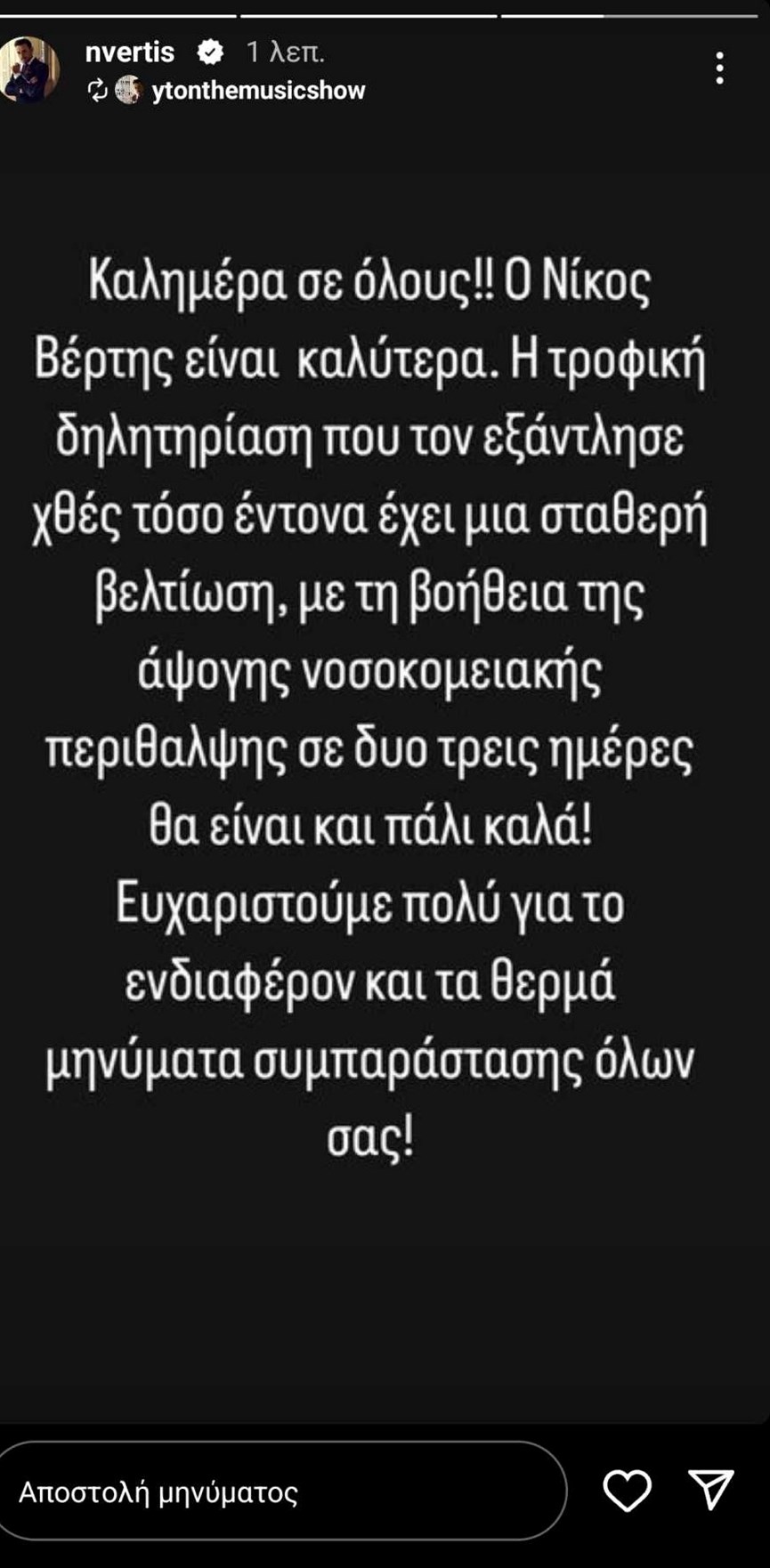The image size is (770, 1568).
Task: Open nvertis profile picture
Action: click(28, 69)
